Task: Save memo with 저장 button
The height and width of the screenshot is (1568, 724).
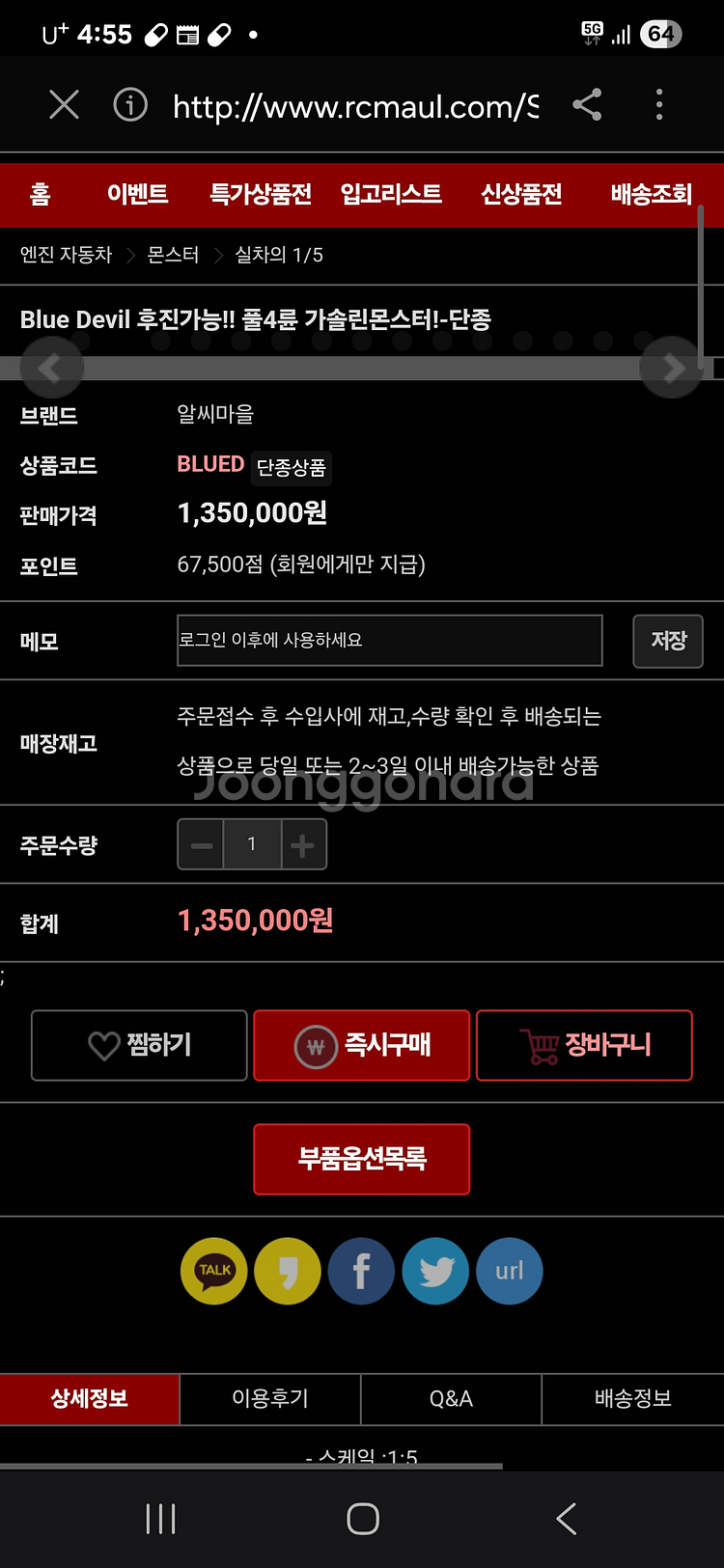Action: click(668, 641)
